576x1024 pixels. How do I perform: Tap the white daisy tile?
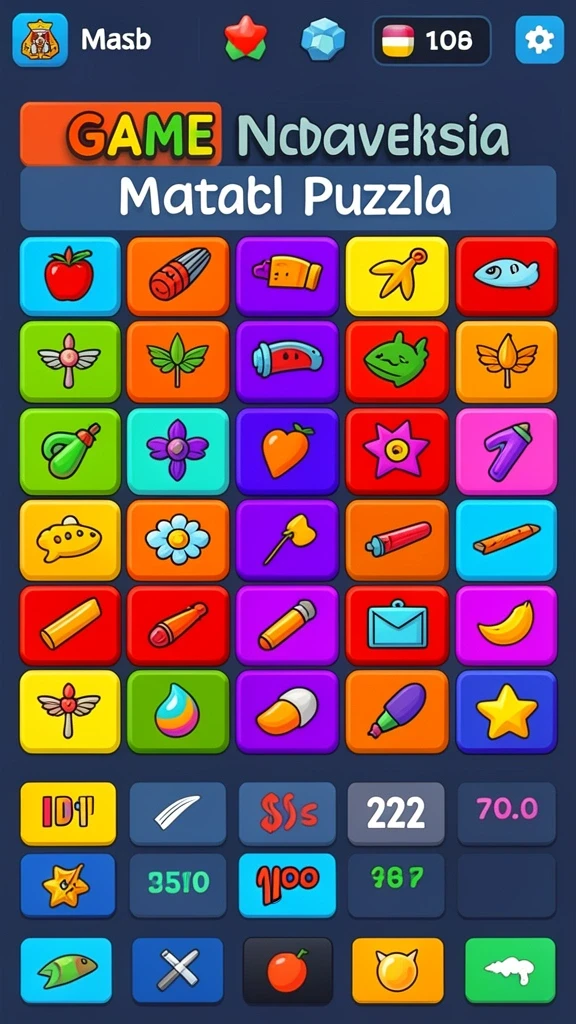178,540
